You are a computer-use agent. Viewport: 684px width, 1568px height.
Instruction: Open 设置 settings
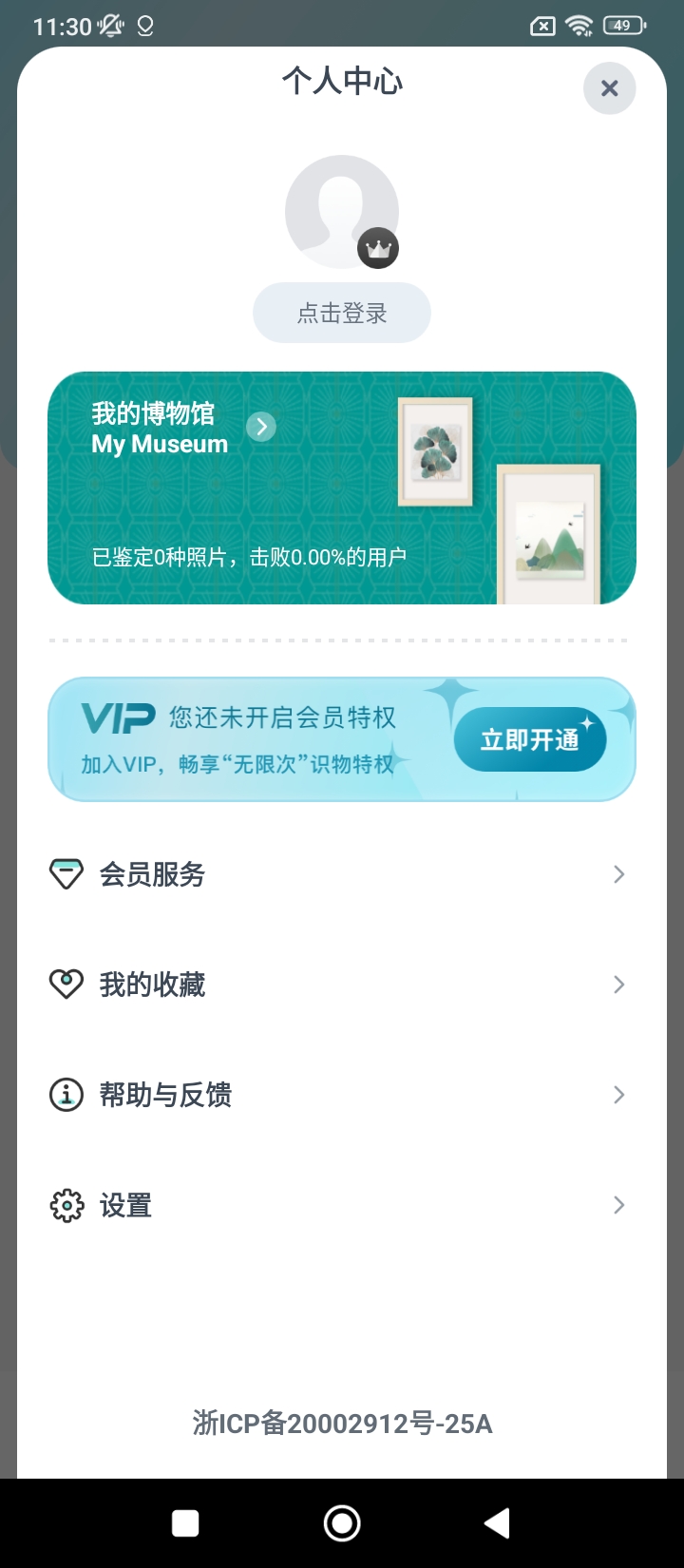[342, 1205]
